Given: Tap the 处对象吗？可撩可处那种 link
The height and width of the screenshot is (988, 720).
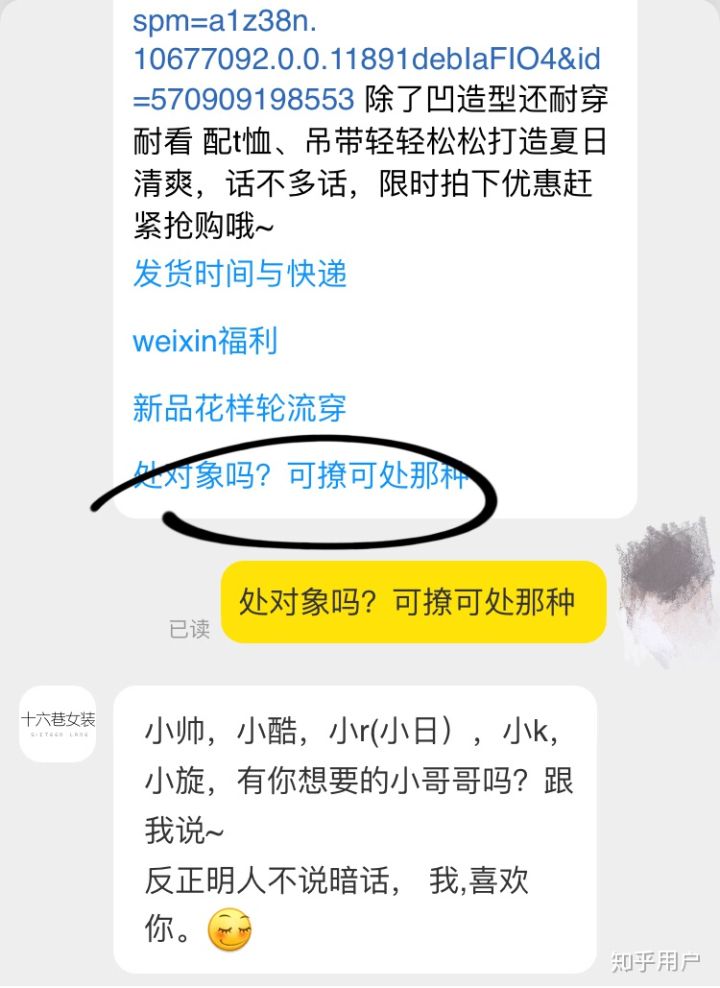Looking at the screenshot, I should (x=300, y=475).
